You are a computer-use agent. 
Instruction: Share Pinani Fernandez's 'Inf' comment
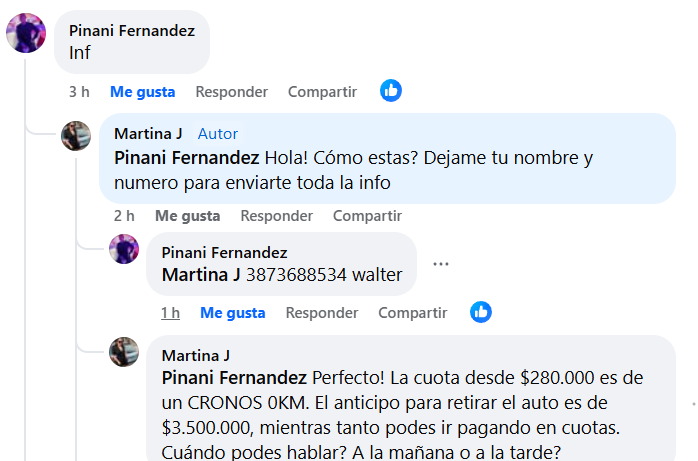coord(322,92)
